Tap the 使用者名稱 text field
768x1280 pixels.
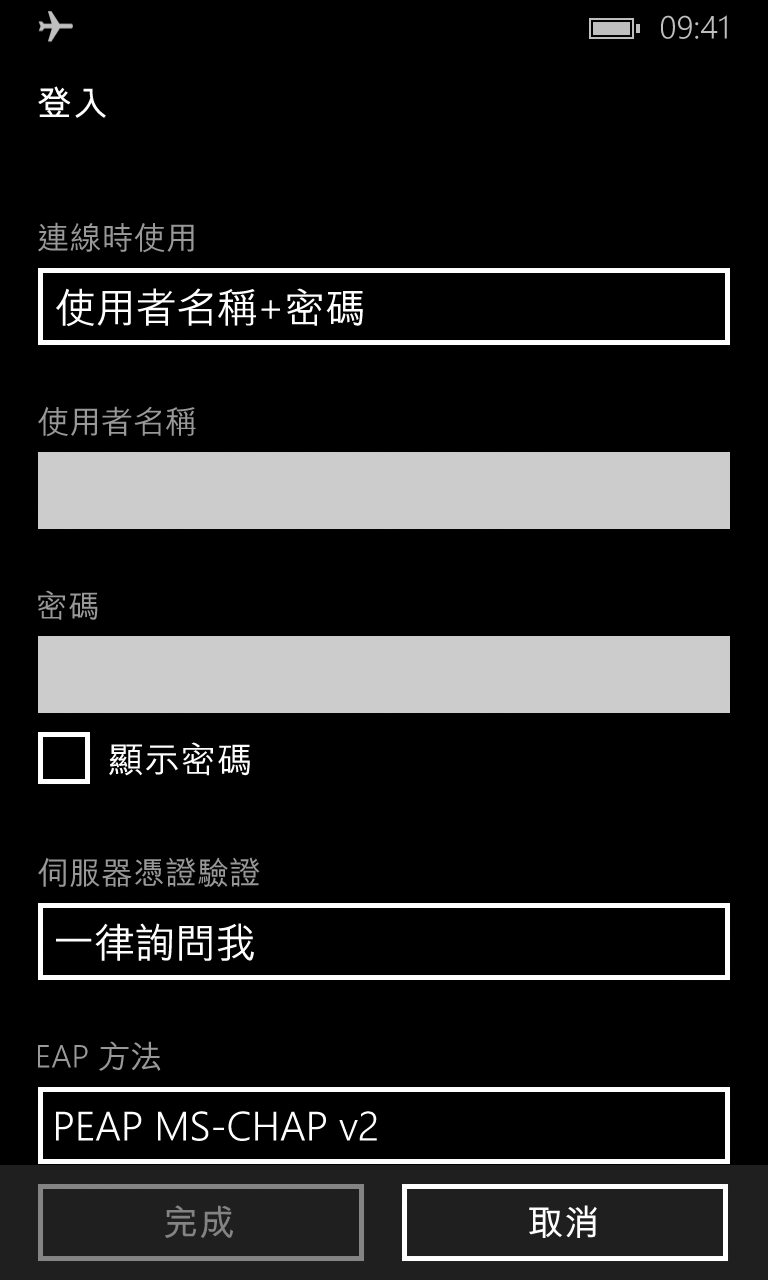(x=384, y=490)
